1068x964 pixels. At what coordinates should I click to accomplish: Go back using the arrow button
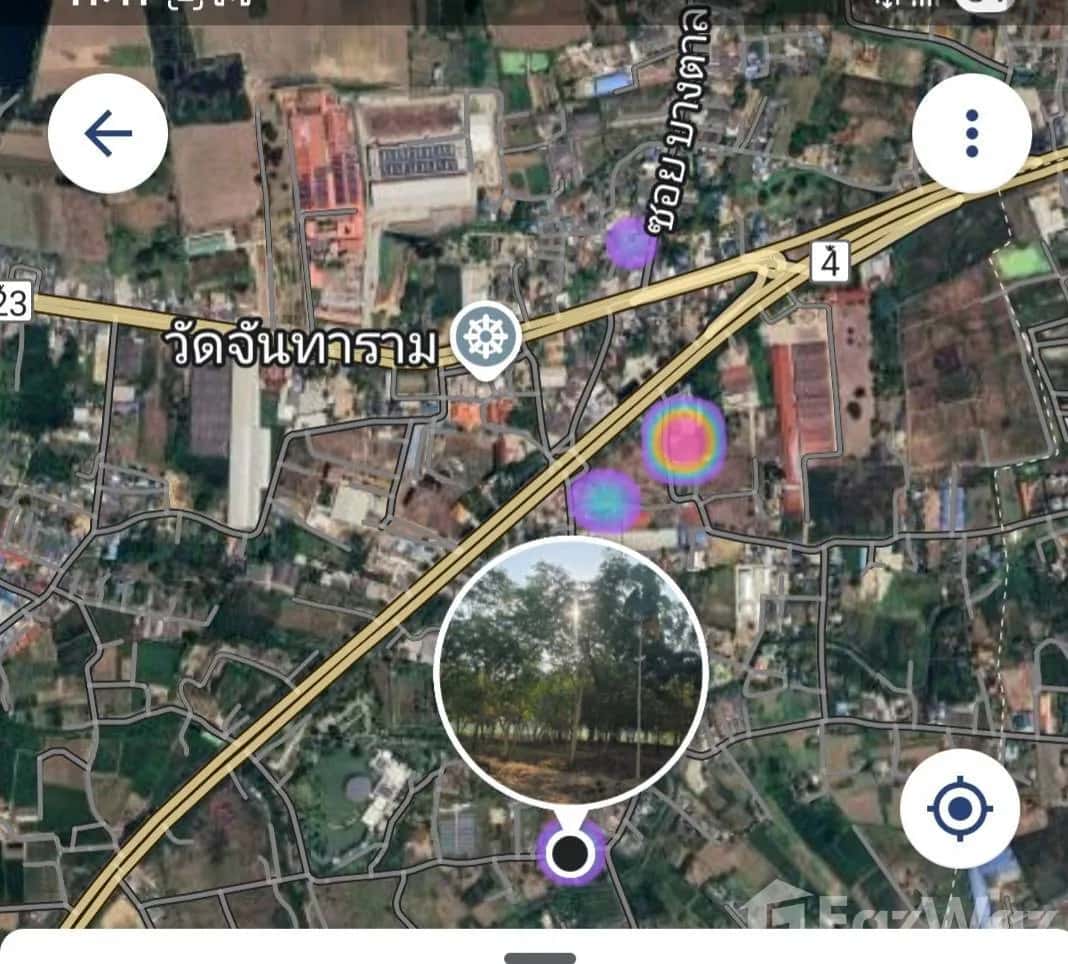click(x=108, y=133)
